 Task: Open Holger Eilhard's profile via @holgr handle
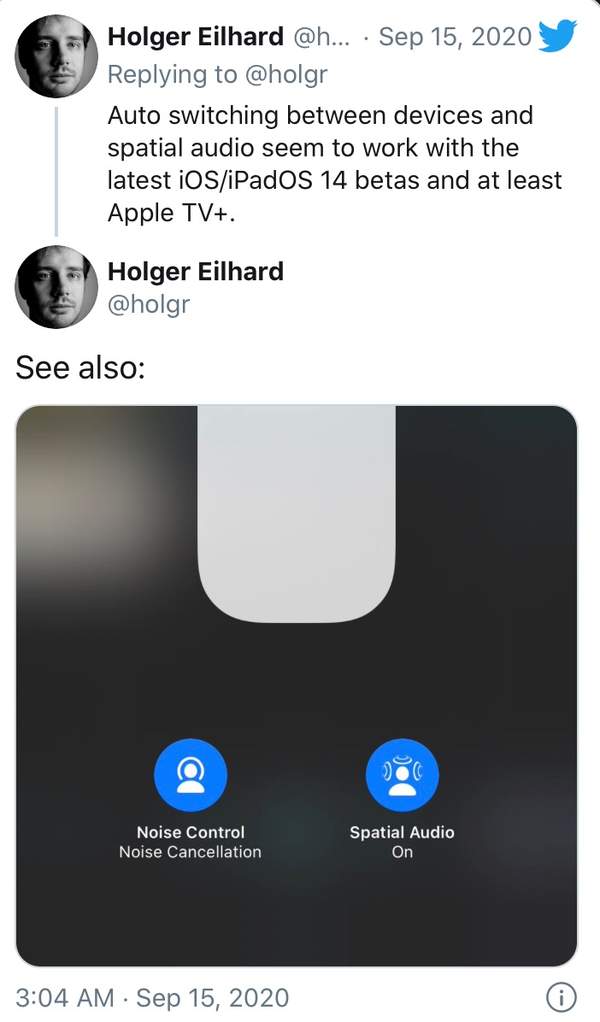point(148,305)
